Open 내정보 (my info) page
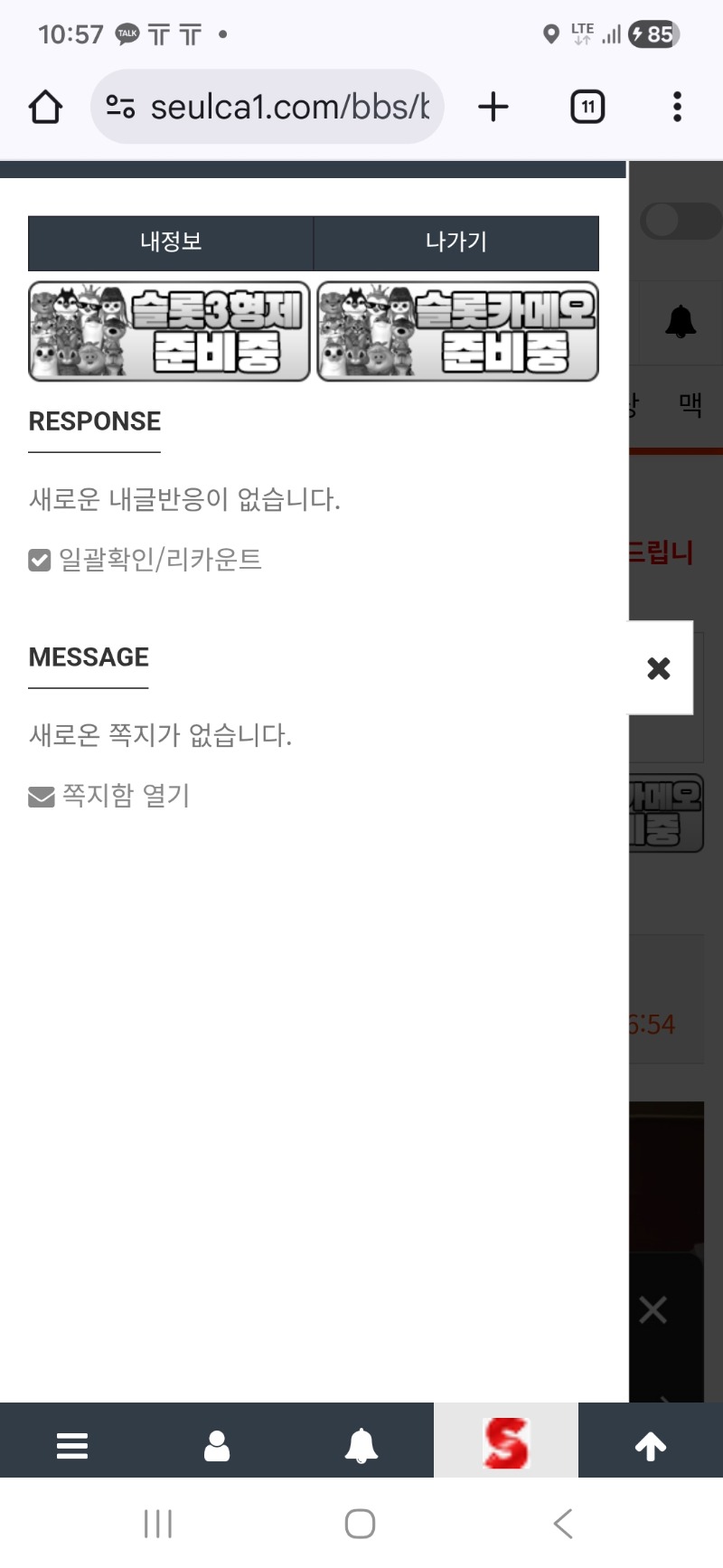Screen dimensions: 723x1568 click(x=171, y=242)
